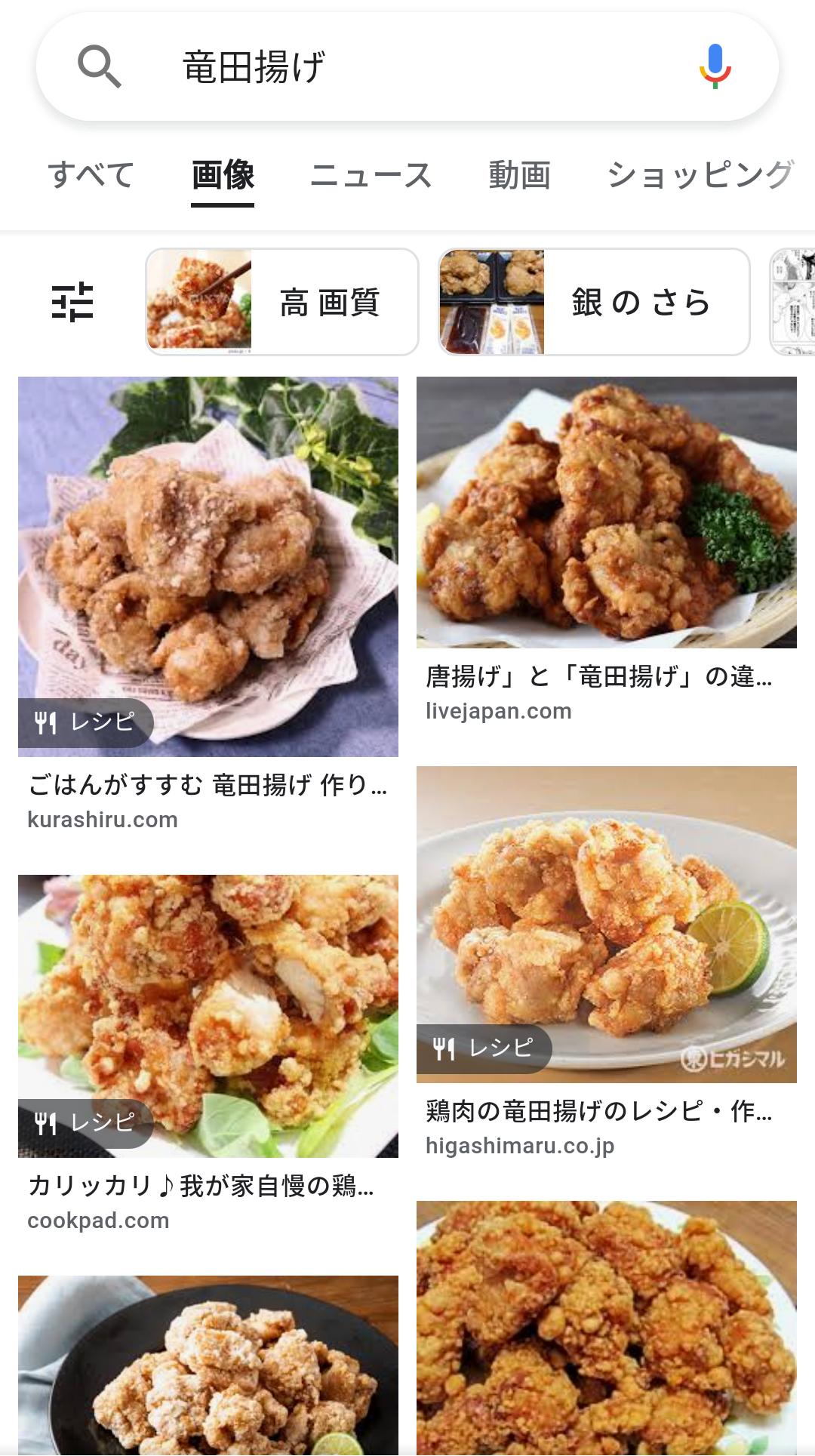
Task: View the higashimaru.co.jp recipe image
Action: [607, 924]
